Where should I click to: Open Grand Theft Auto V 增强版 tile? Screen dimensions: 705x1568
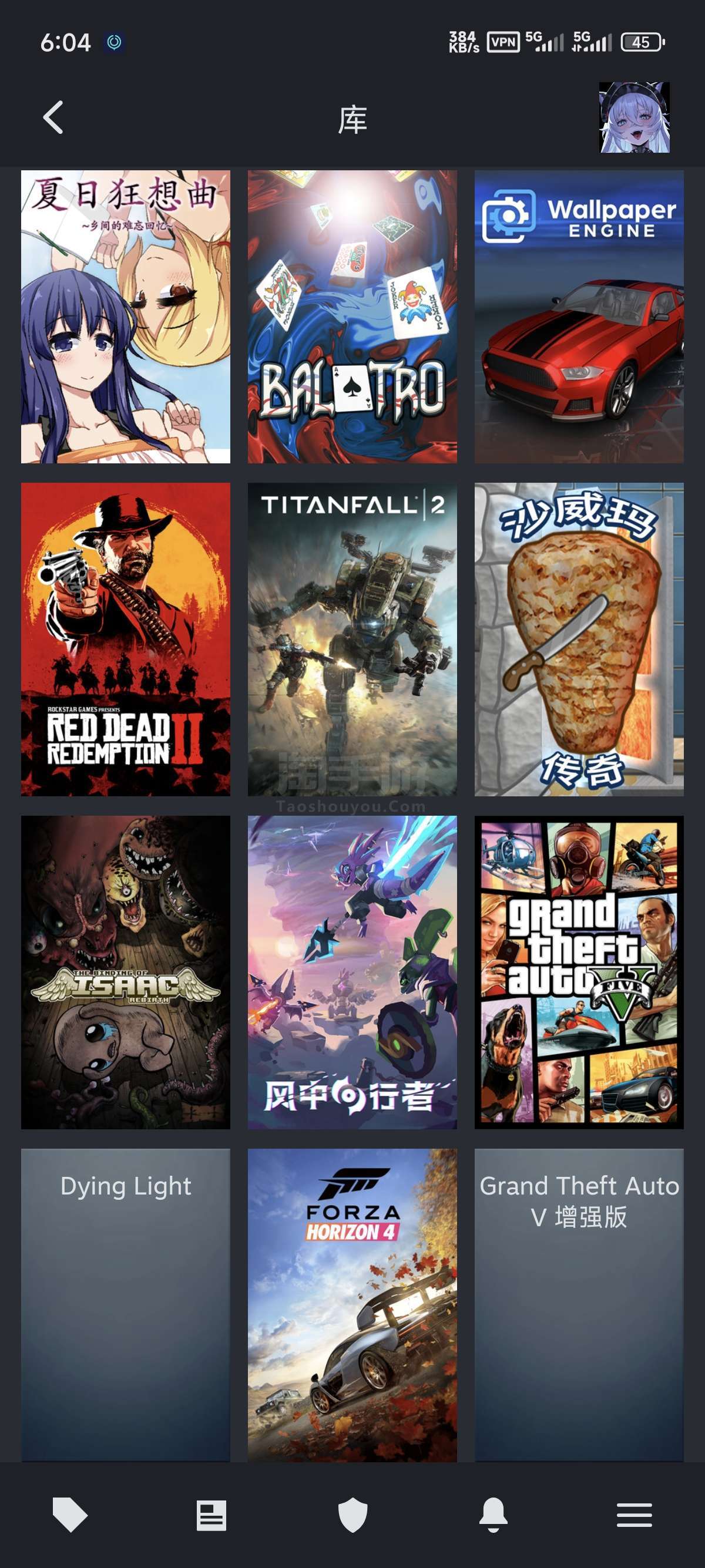579,1304
